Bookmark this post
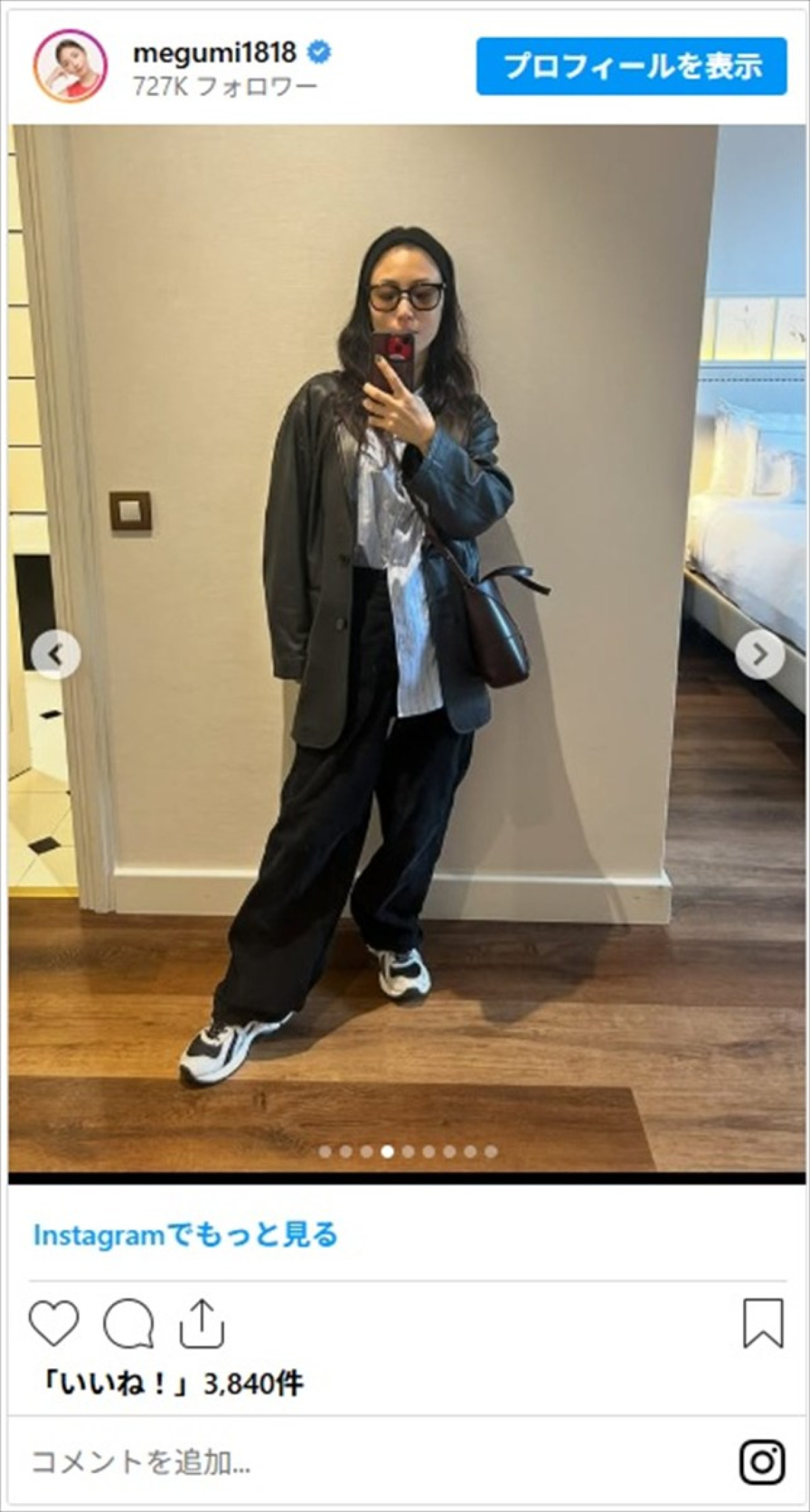Image resolution: width=810 pixels, height=1512 pixels. 763,1324
